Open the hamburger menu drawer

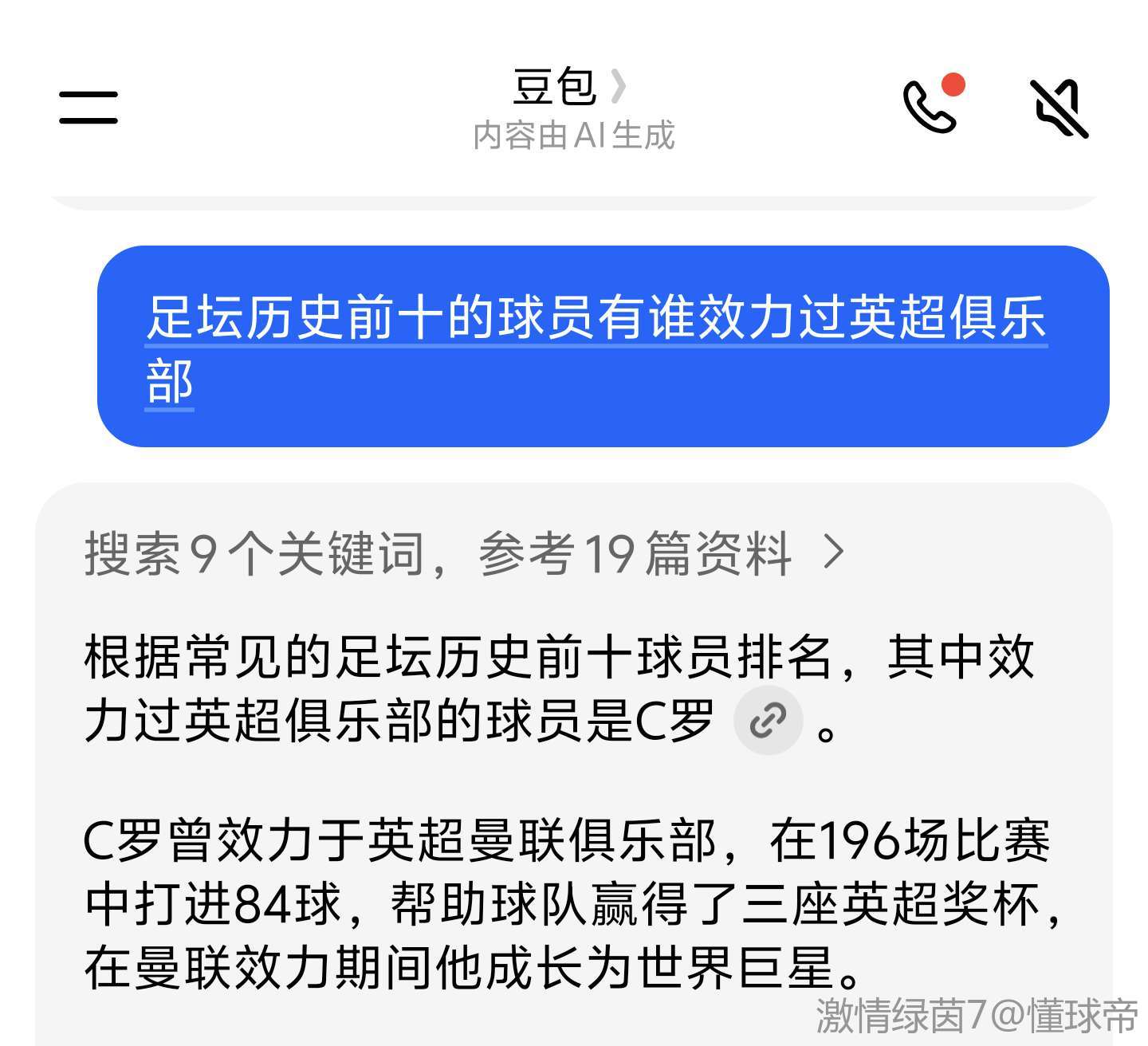(88, 108)
